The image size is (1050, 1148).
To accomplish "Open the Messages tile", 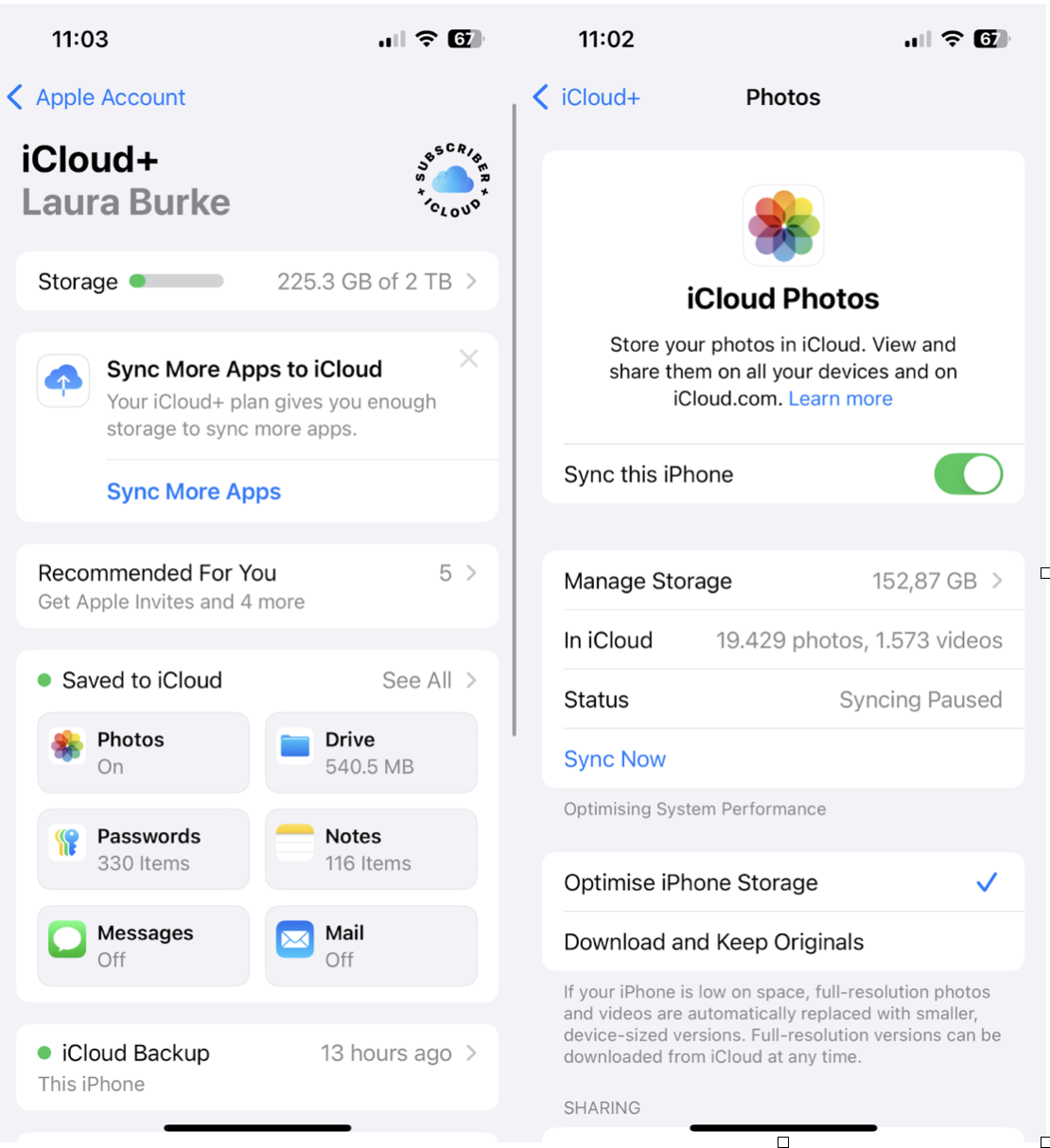I will (x=144, y=946).
